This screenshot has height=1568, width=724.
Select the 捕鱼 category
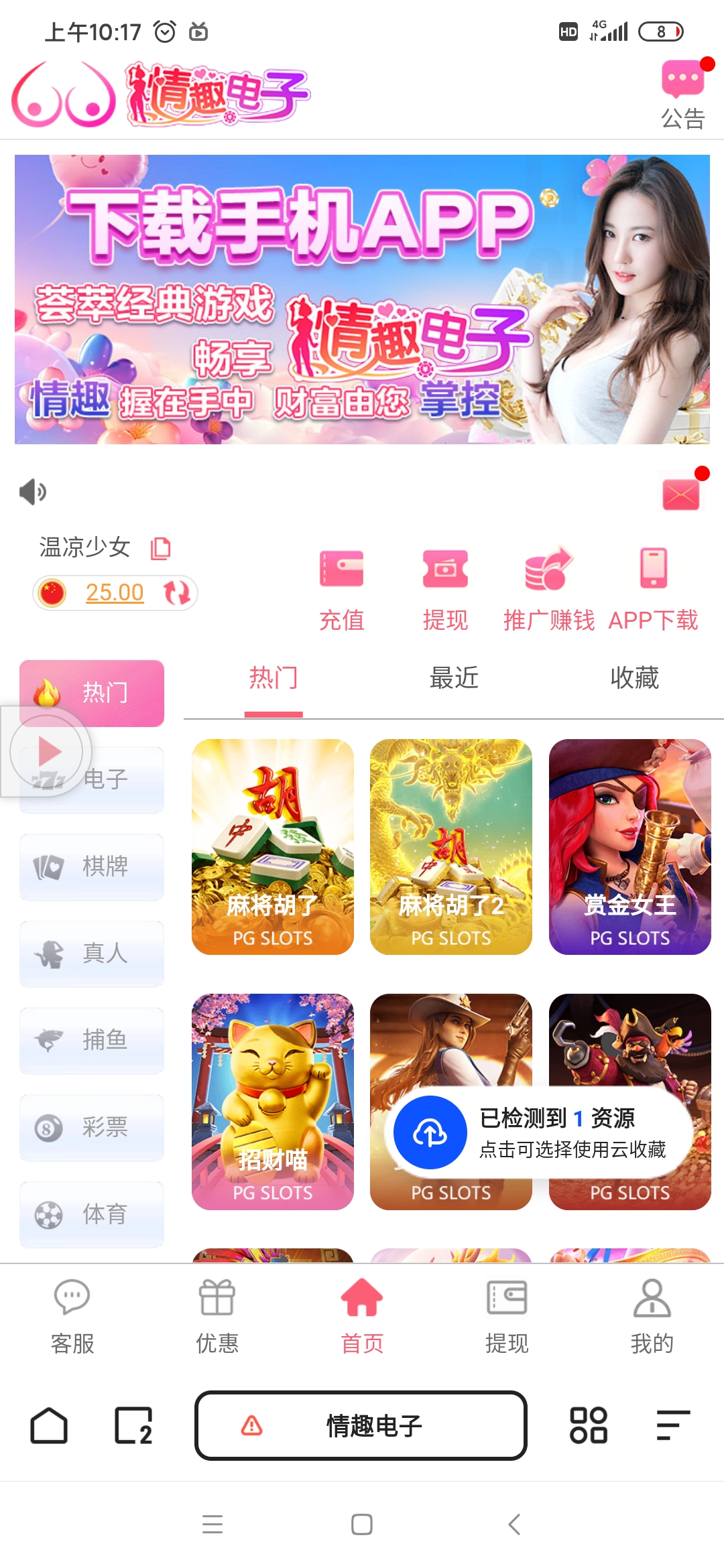[92, 1040]
